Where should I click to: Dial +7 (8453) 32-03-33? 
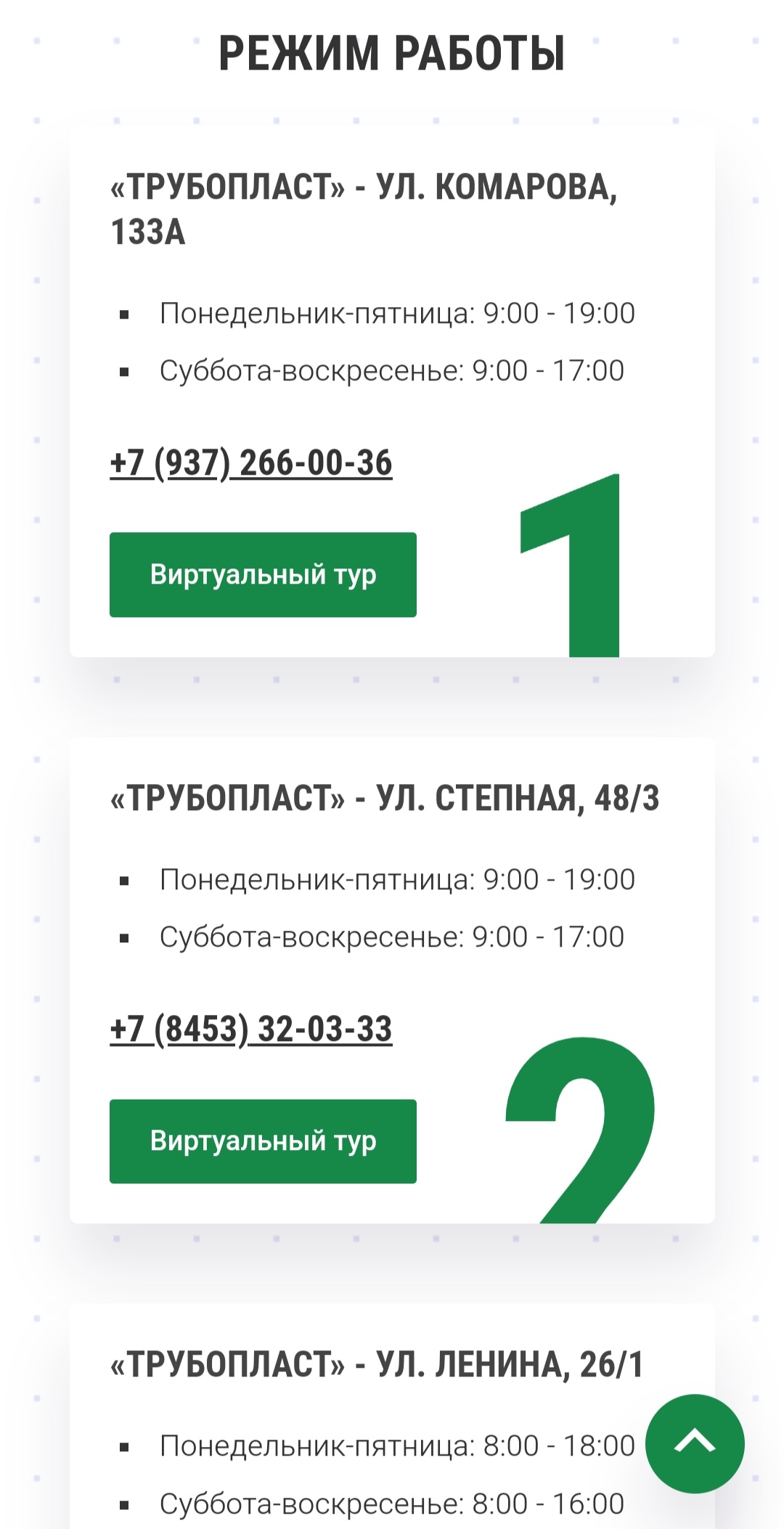pos(250,1029)
